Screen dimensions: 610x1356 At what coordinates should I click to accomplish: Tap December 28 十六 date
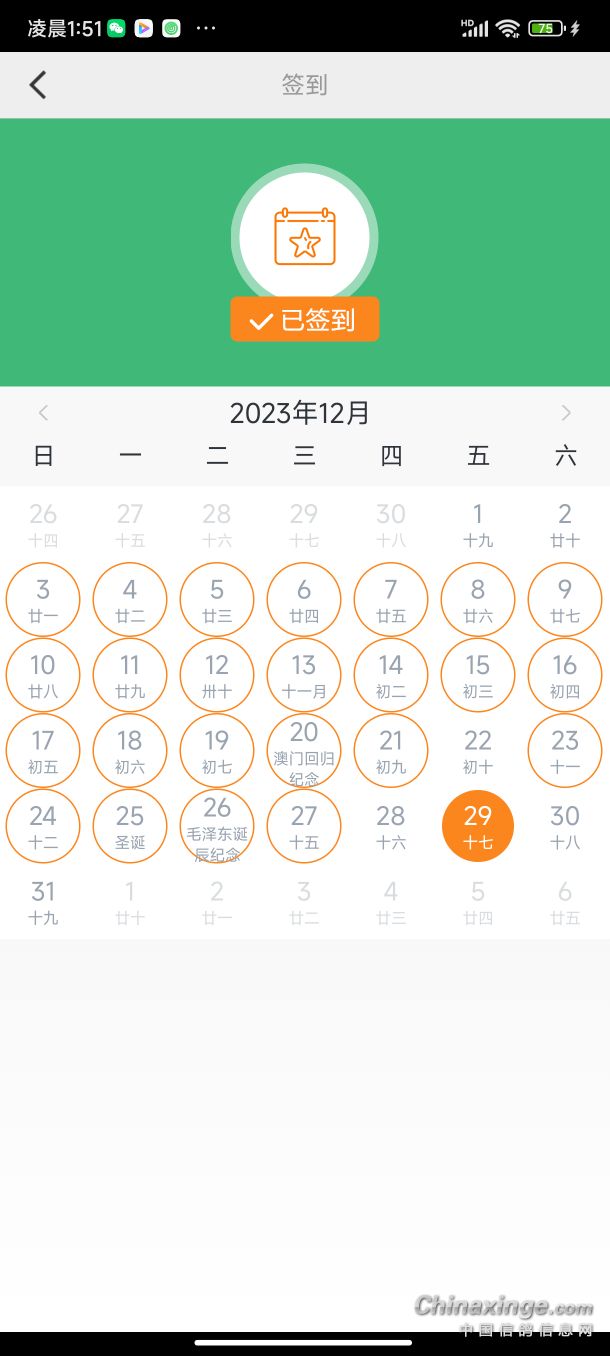tap(391, 826)
